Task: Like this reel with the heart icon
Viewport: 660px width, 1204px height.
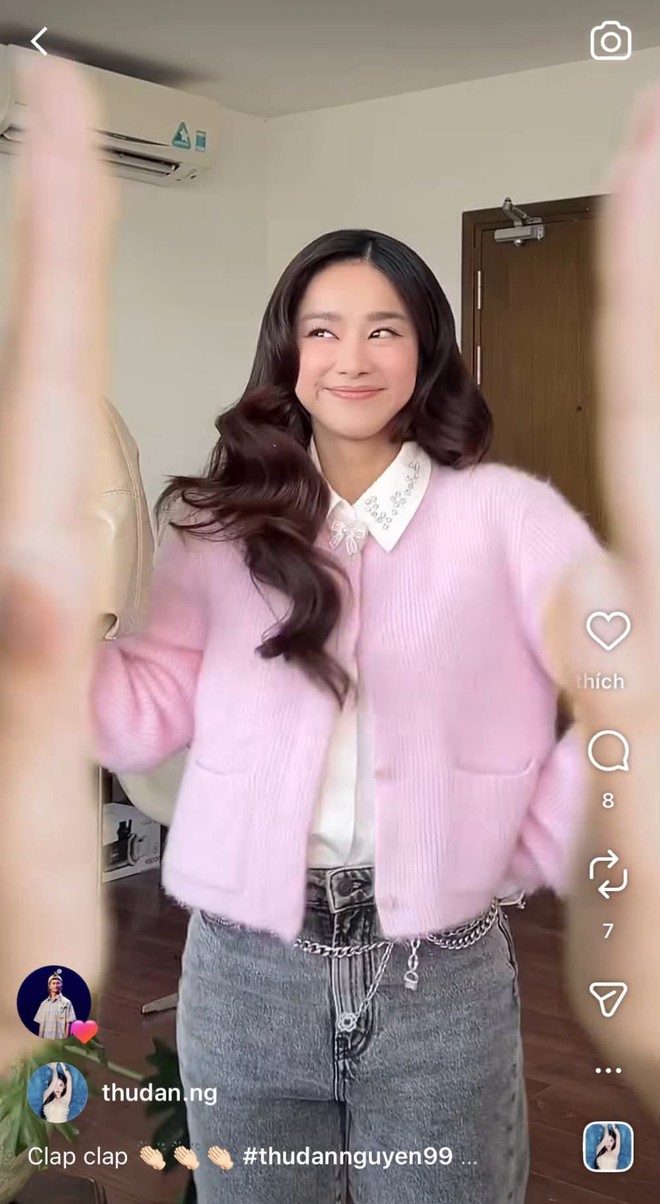Action: pyautogui.click(x=608, y=631)
